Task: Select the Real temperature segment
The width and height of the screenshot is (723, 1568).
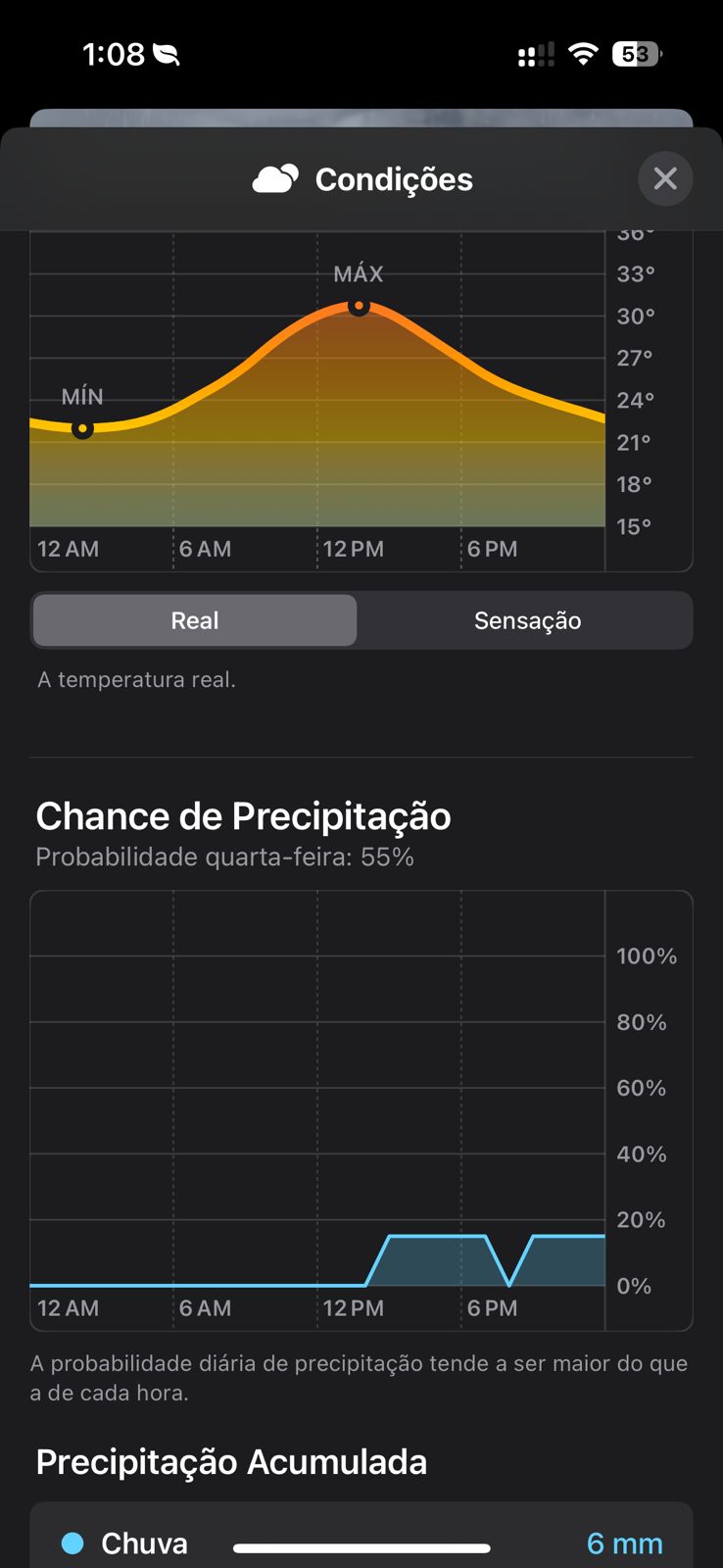Action: 195,620
